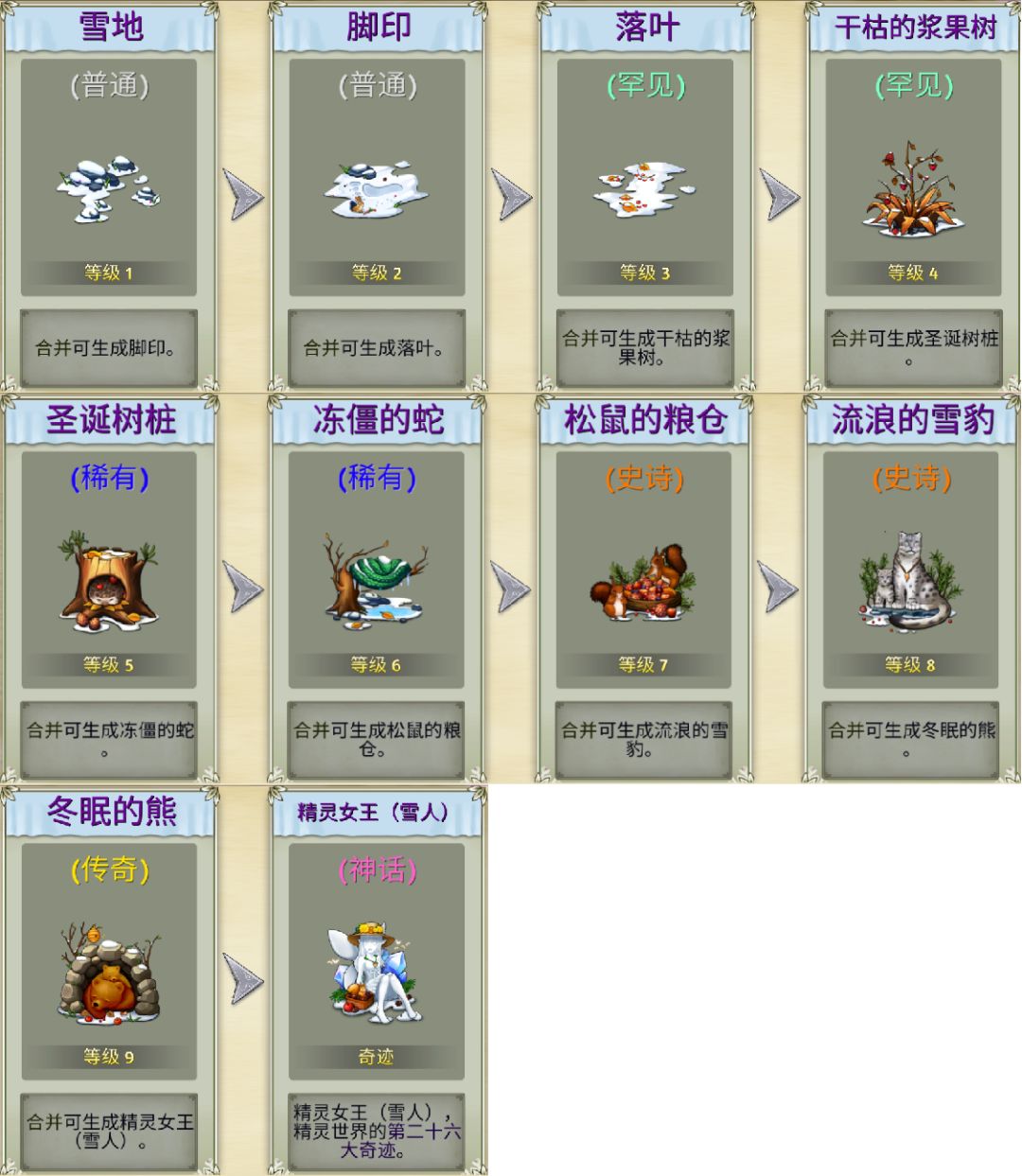Screen dimensions: 1022x1176
Task: Click the arrow leading to 松鼠的粮仓
Action: 511,587
